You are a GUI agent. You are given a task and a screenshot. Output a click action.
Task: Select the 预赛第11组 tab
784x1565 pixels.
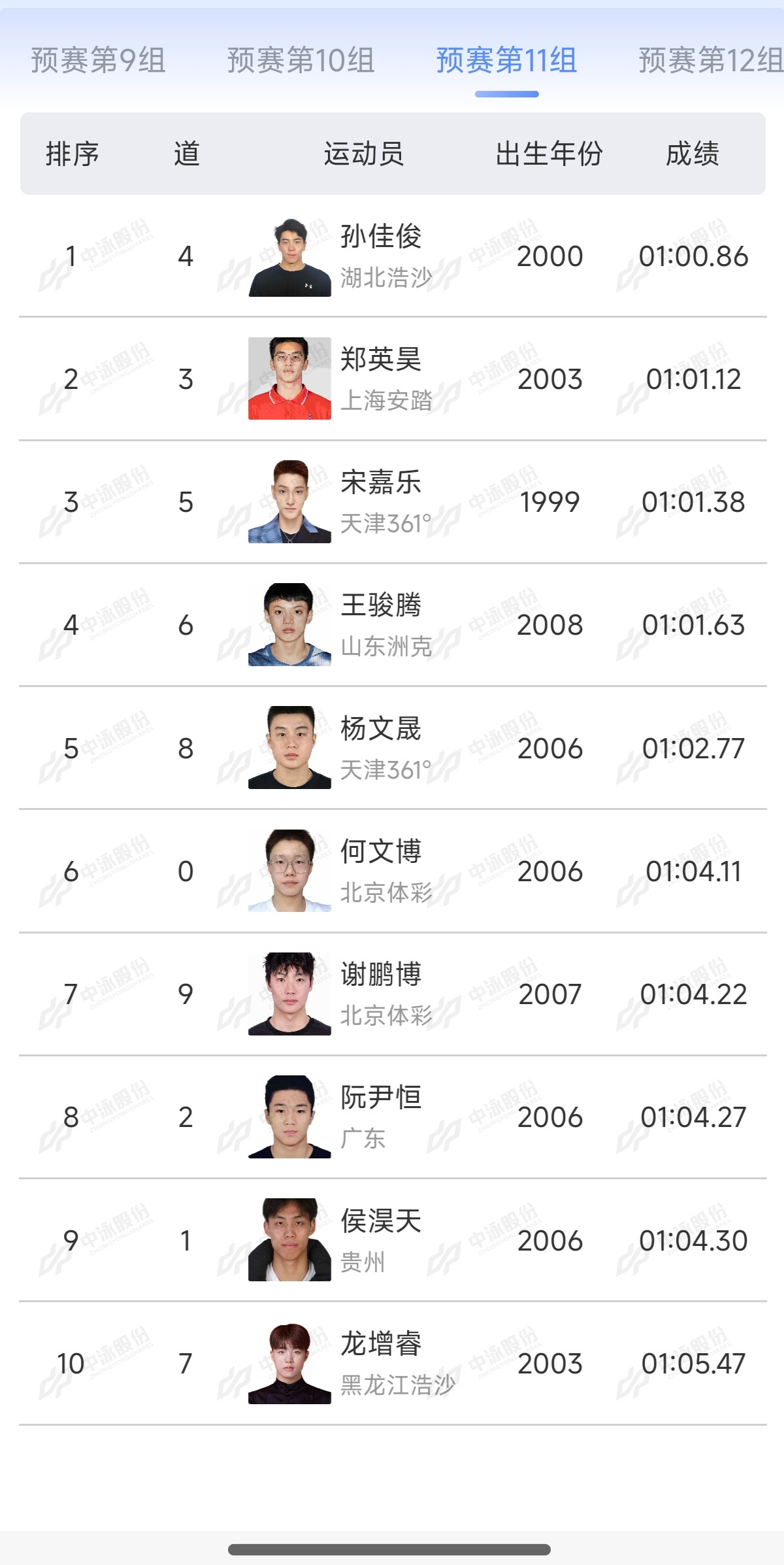506,61
